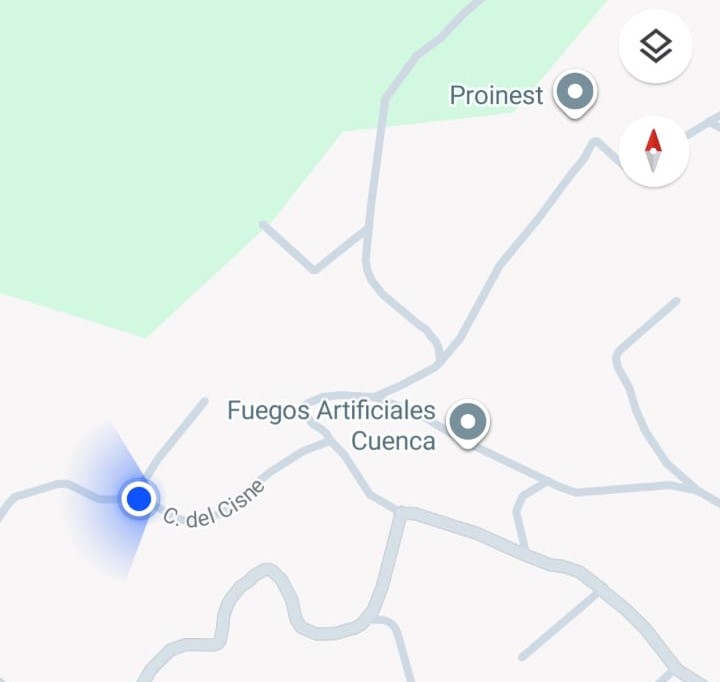
Task: Tap the compass to reset north
Action: click(x=654, y=151)
